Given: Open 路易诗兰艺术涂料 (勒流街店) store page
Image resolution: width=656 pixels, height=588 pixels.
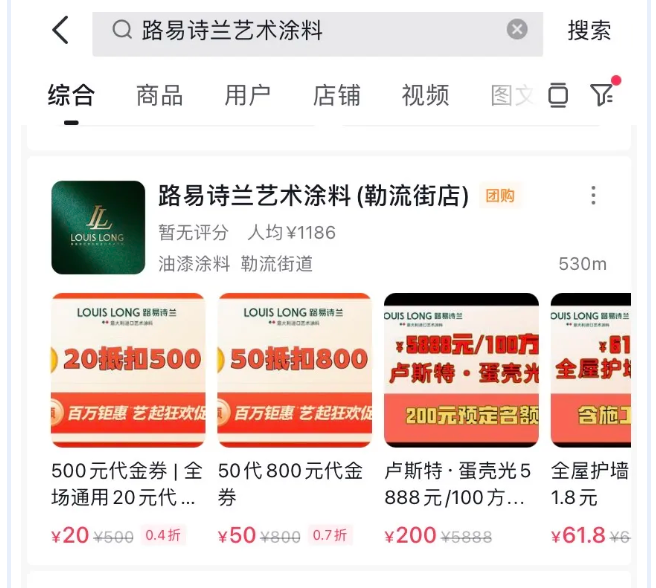Looking at the screenshot, I should 313,197.
